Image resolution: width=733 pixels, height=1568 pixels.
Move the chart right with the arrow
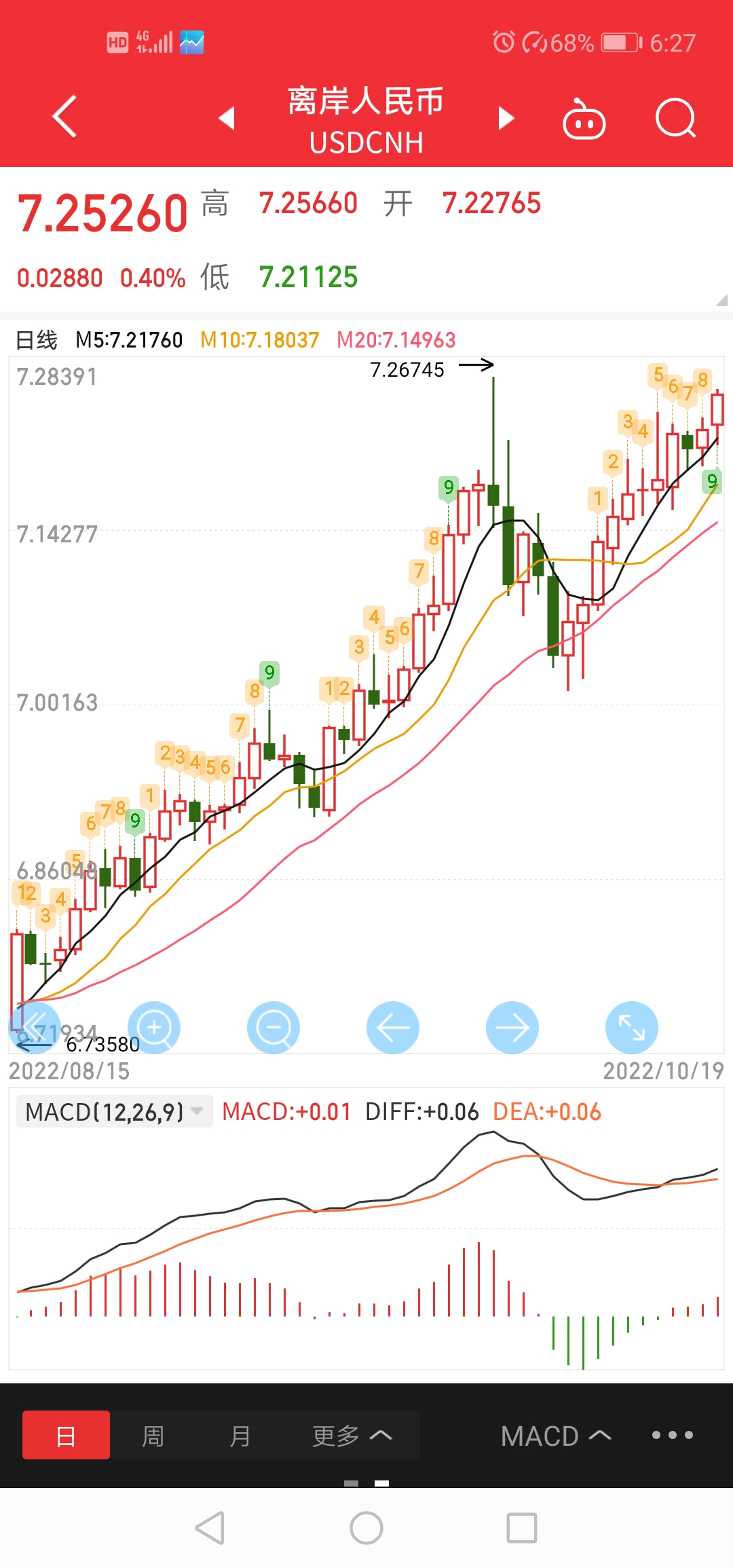click(512, 1028)
